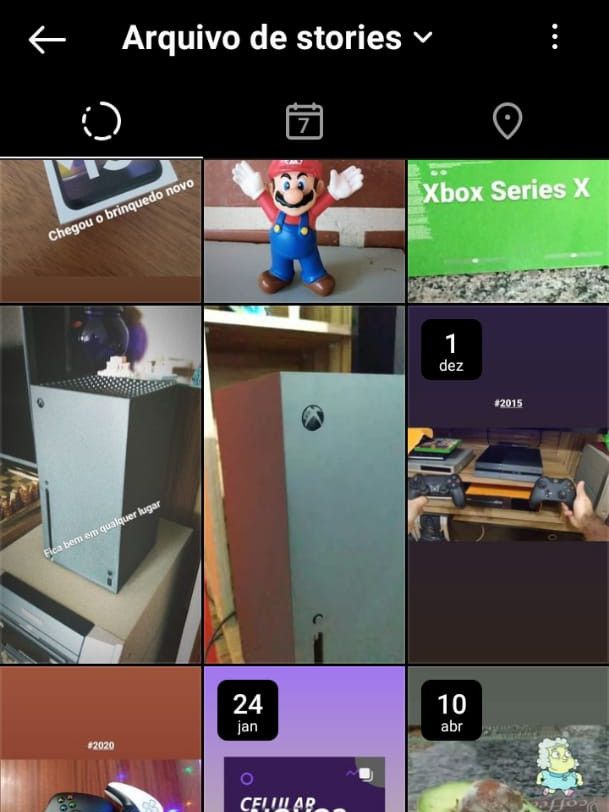Open the 1 dez #2015 story

tap(508, 485)
